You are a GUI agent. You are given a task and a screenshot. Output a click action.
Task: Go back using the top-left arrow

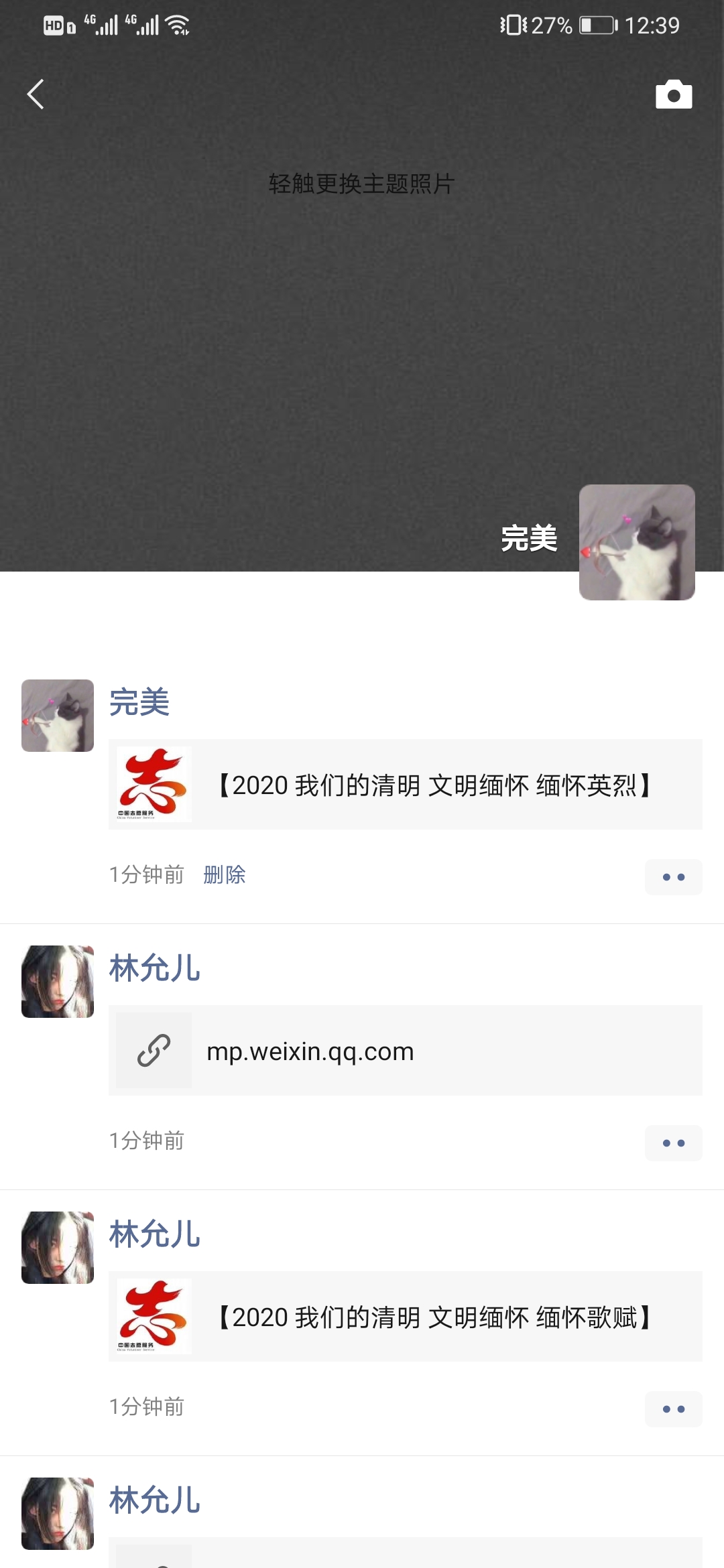(36, 94)
